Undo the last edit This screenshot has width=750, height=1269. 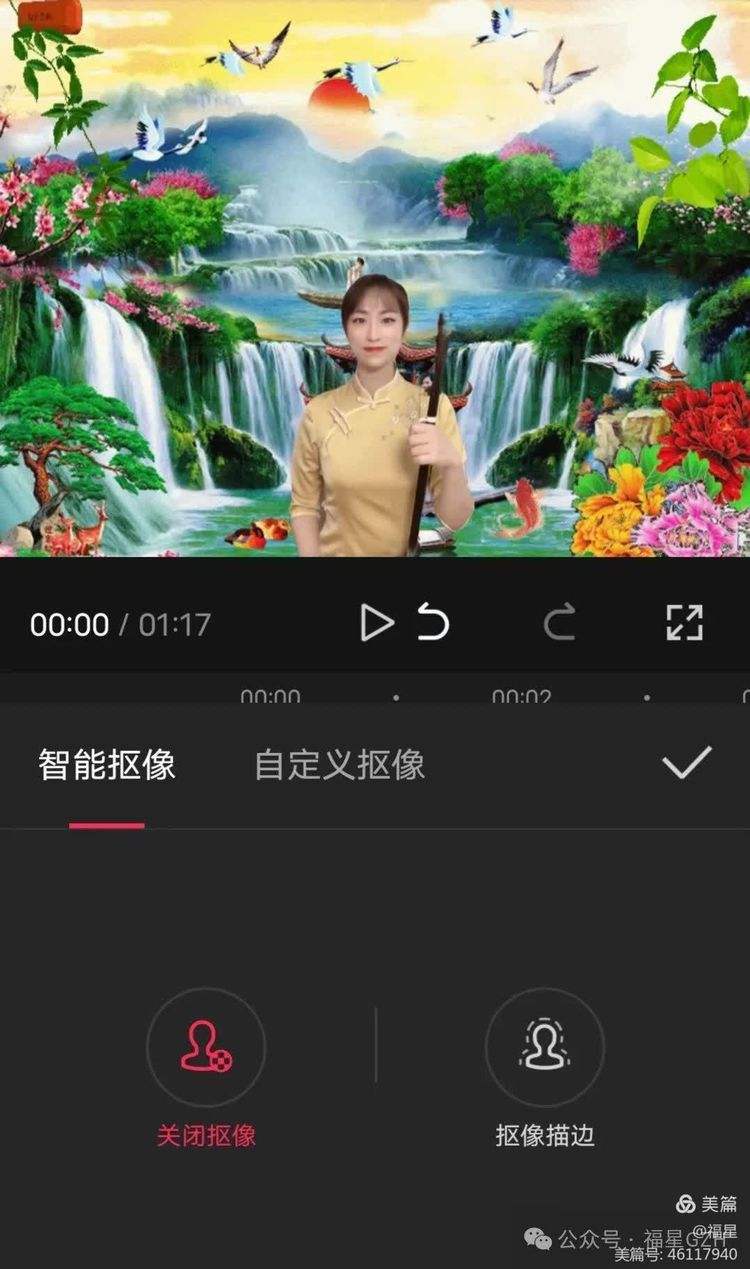click(433, 623)
